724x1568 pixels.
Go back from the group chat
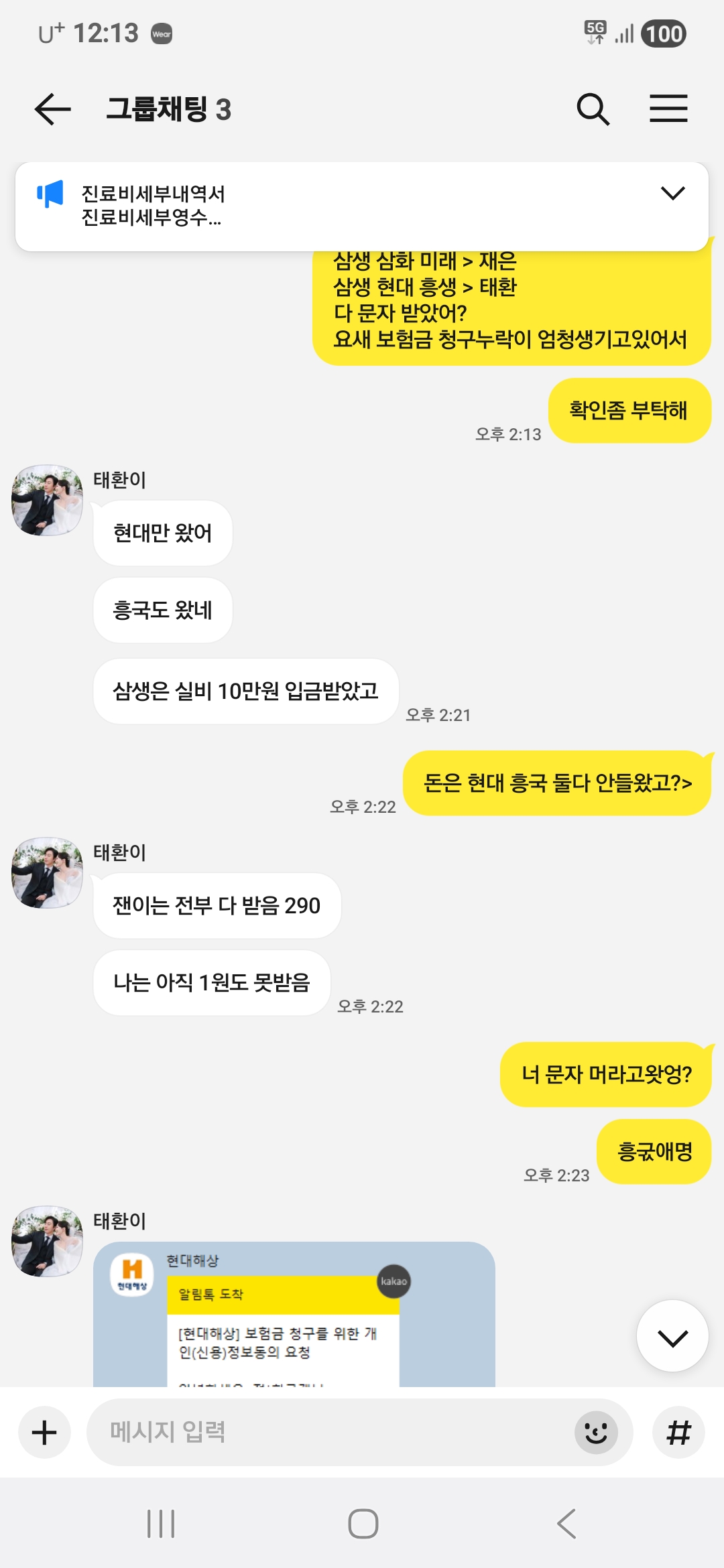click(52, 109)
